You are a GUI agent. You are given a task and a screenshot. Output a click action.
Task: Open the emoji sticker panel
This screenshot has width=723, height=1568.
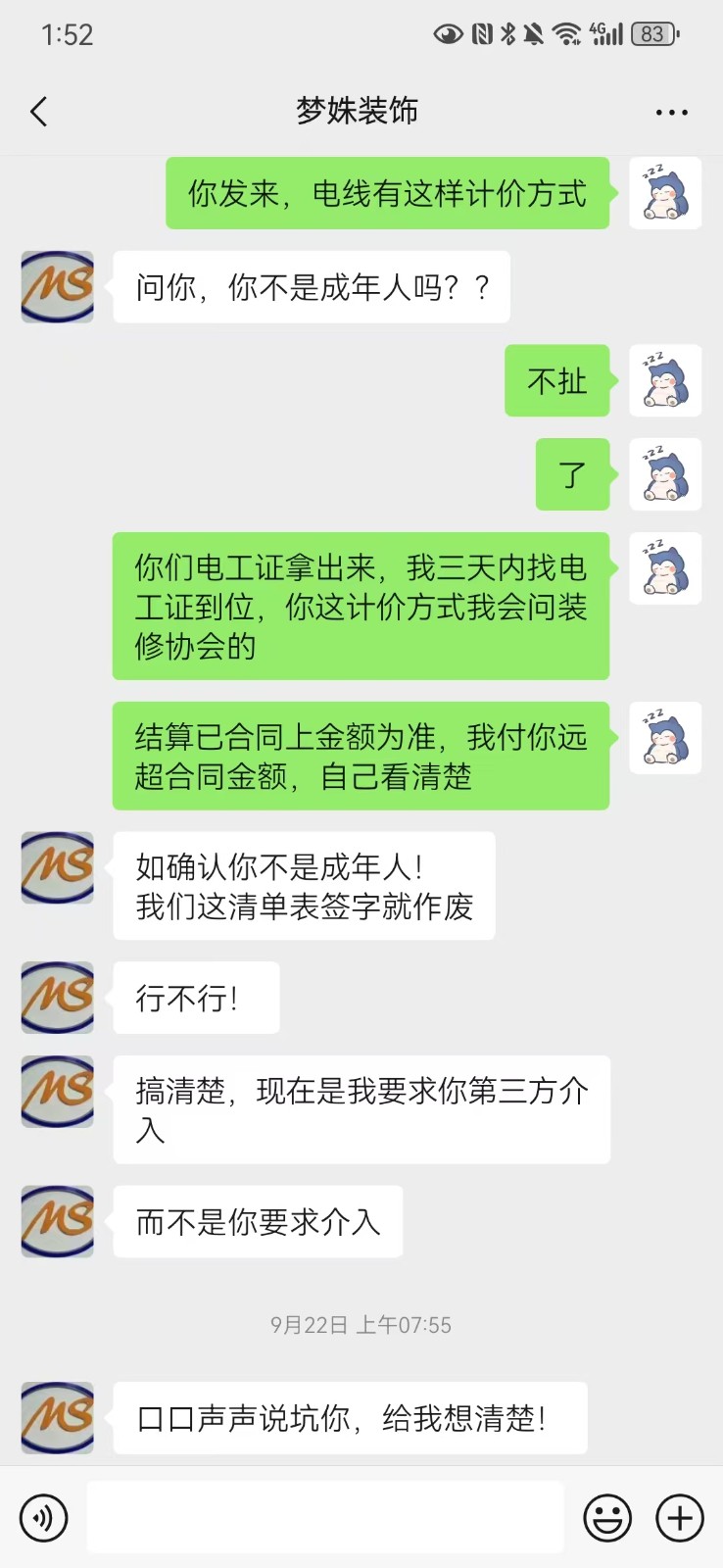(607, 1518)
